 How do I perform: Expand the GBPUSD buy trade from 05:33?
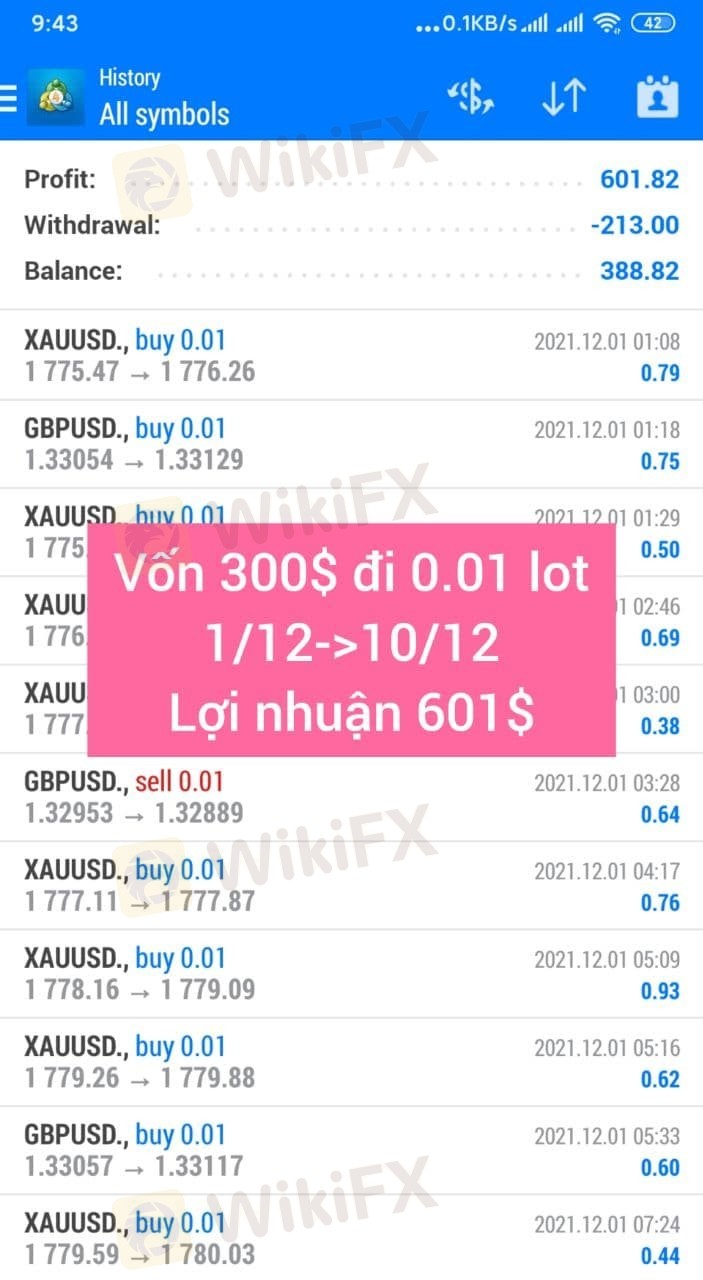[x=351, y=1150]
